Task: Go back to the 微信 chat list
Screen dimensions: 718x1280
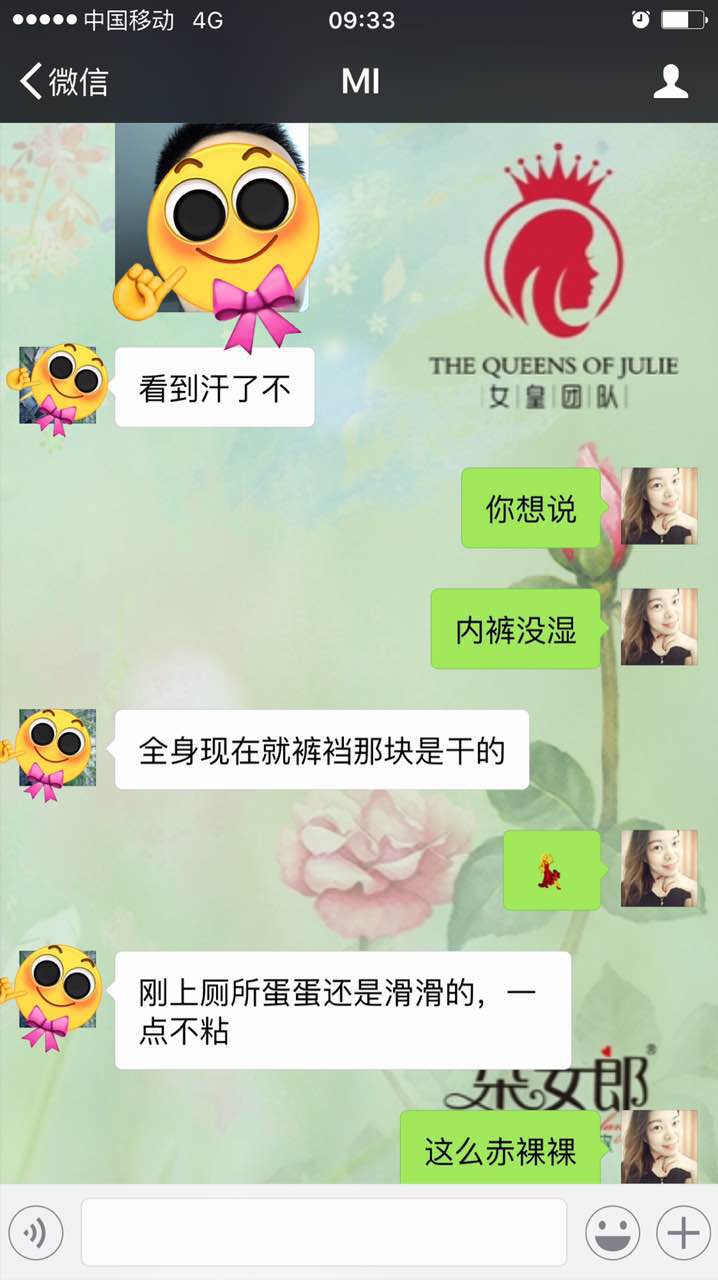Action: coord(63,81)
